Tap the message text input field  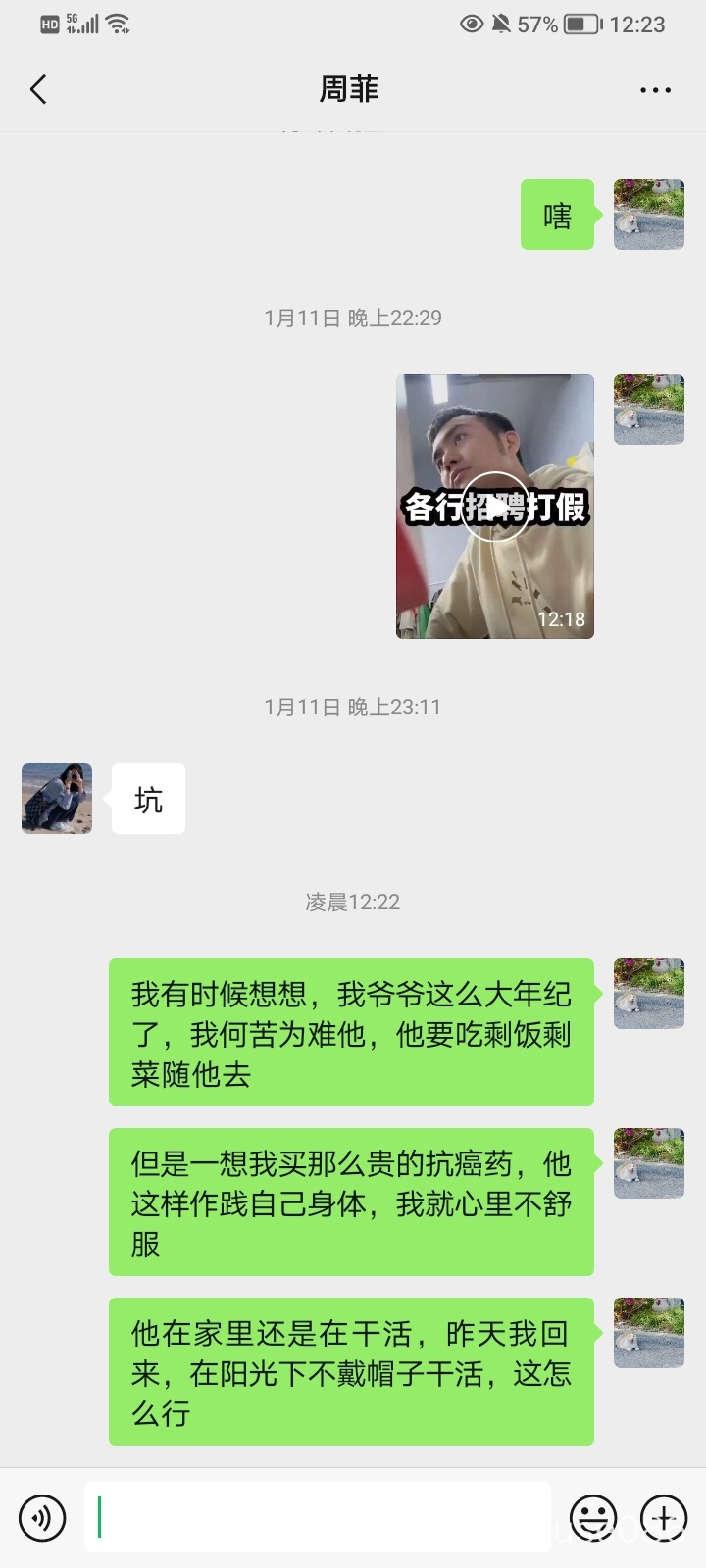point(318,1517)
